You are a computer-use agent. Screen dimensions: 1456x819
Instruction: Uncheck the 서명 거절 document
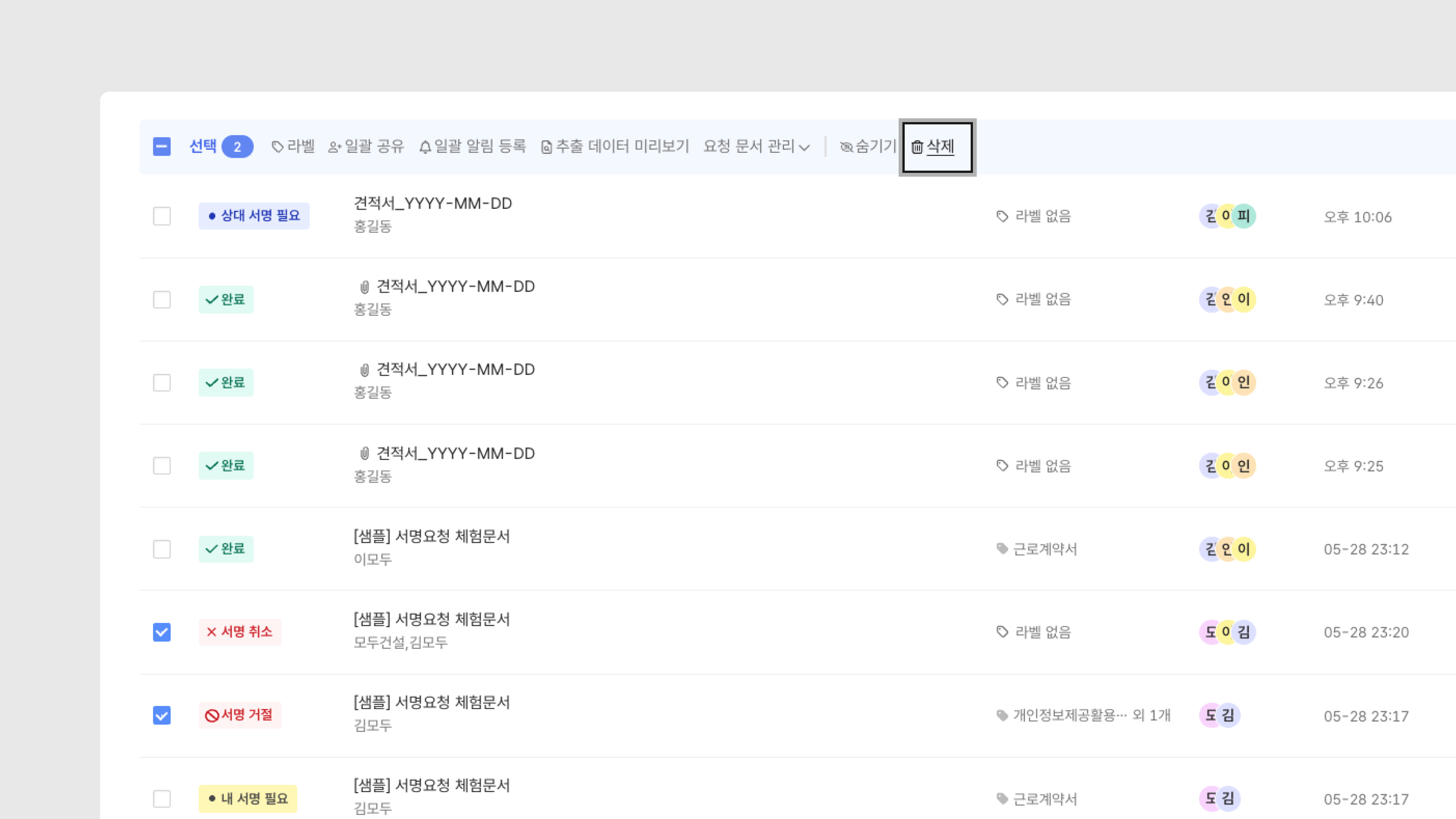pos(162,715)
